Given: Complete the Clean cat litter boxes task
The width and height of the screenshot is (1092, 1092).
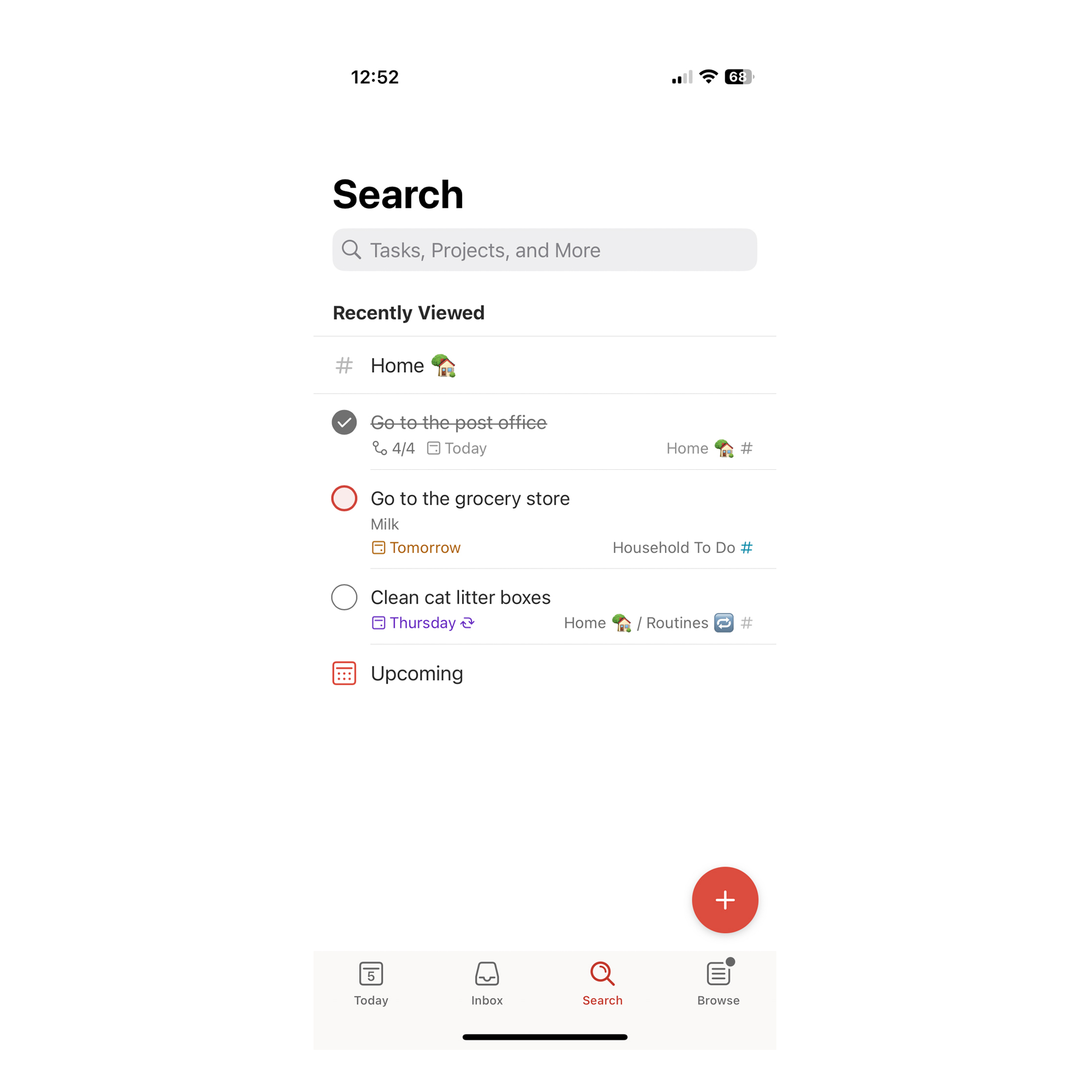Looking at the screenshot, I should click(x=344, y=597).
